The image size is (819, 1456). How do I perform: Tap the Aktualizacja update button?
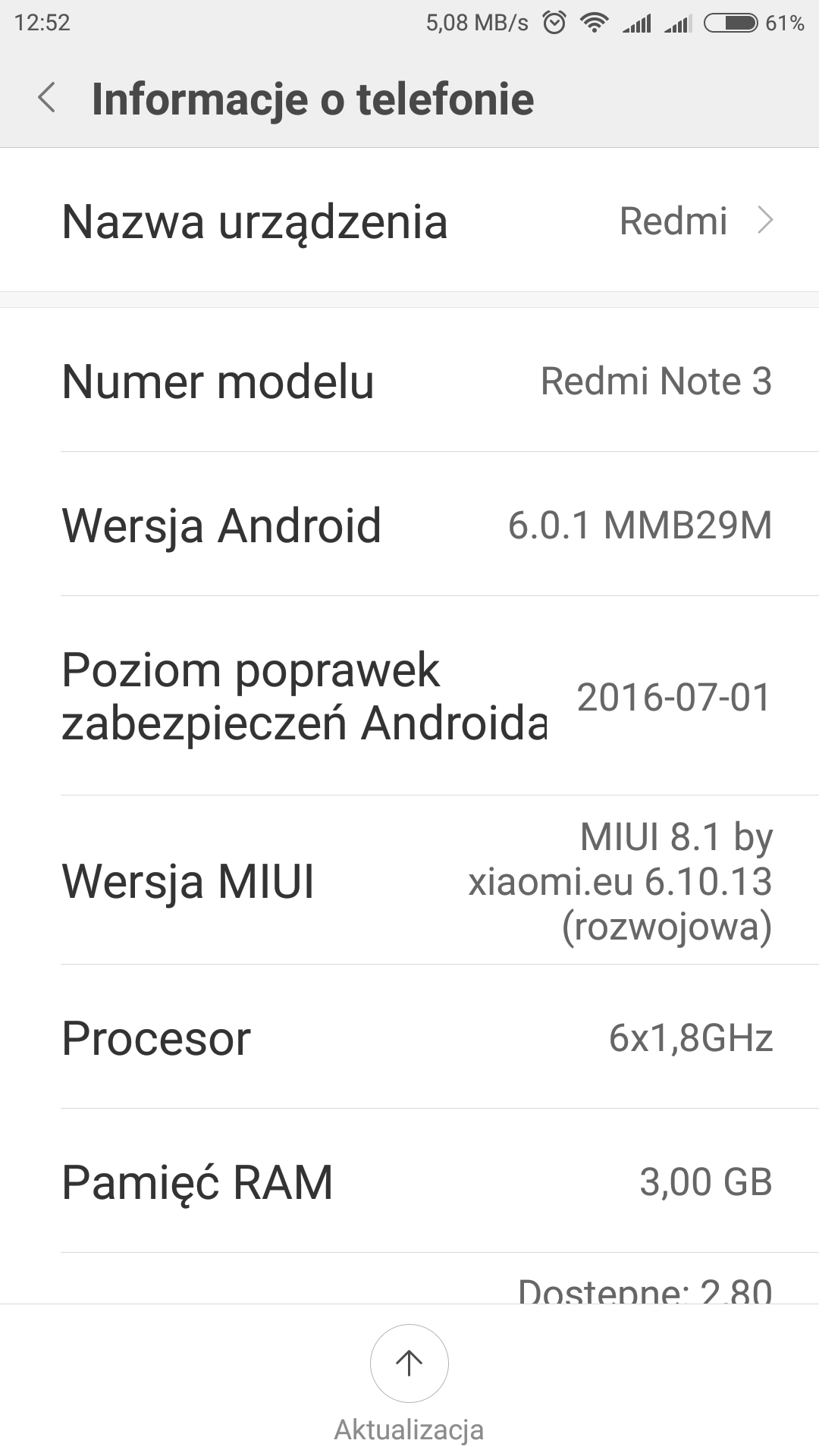pyautogui.click(x=409, y=1363)
